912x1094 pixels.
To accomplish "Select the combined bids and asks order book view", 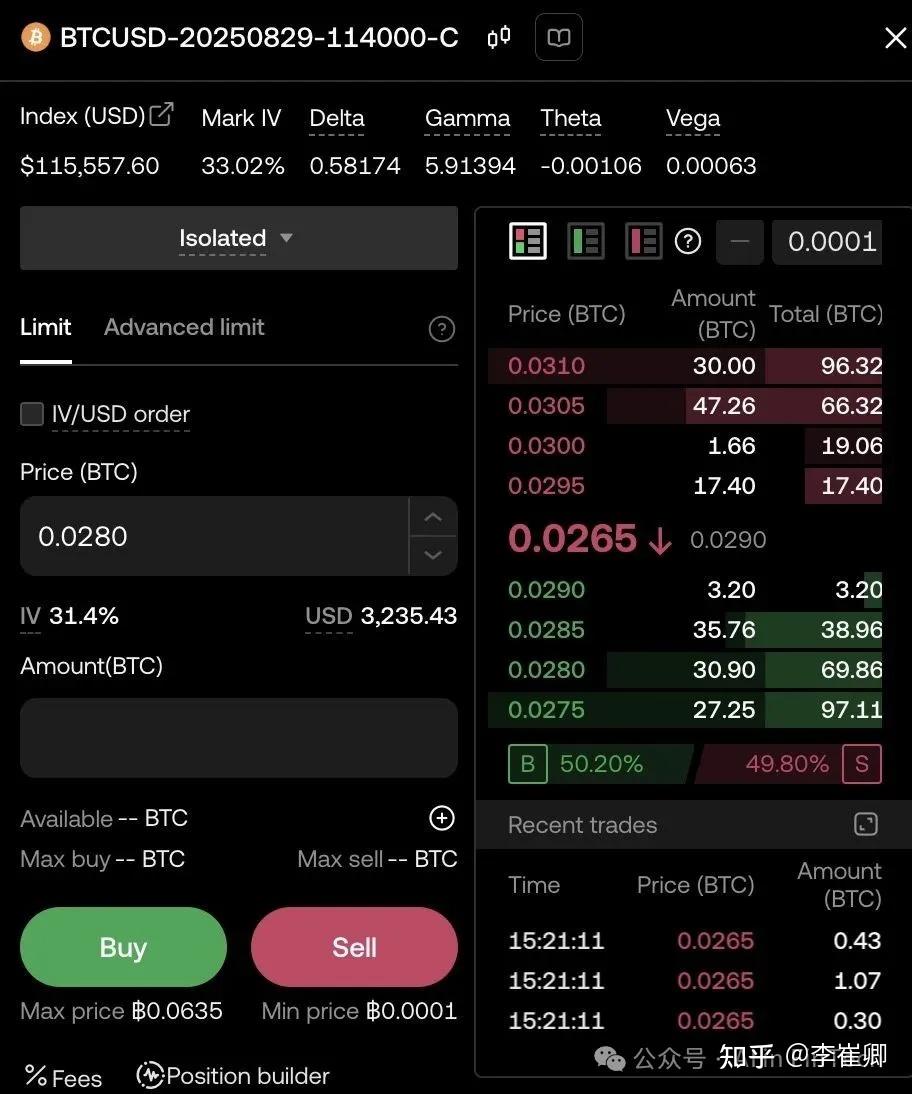I will (x=528, y=241).
